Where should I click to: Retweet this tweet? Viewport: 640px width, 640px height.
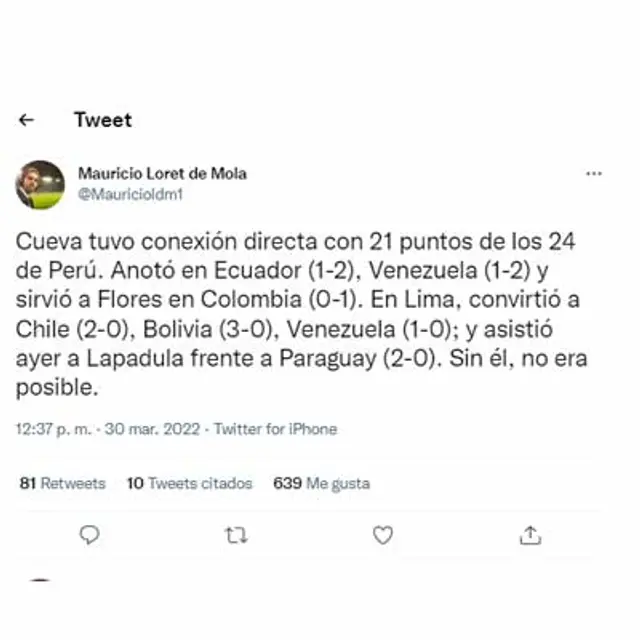click(x=236, y=535)
